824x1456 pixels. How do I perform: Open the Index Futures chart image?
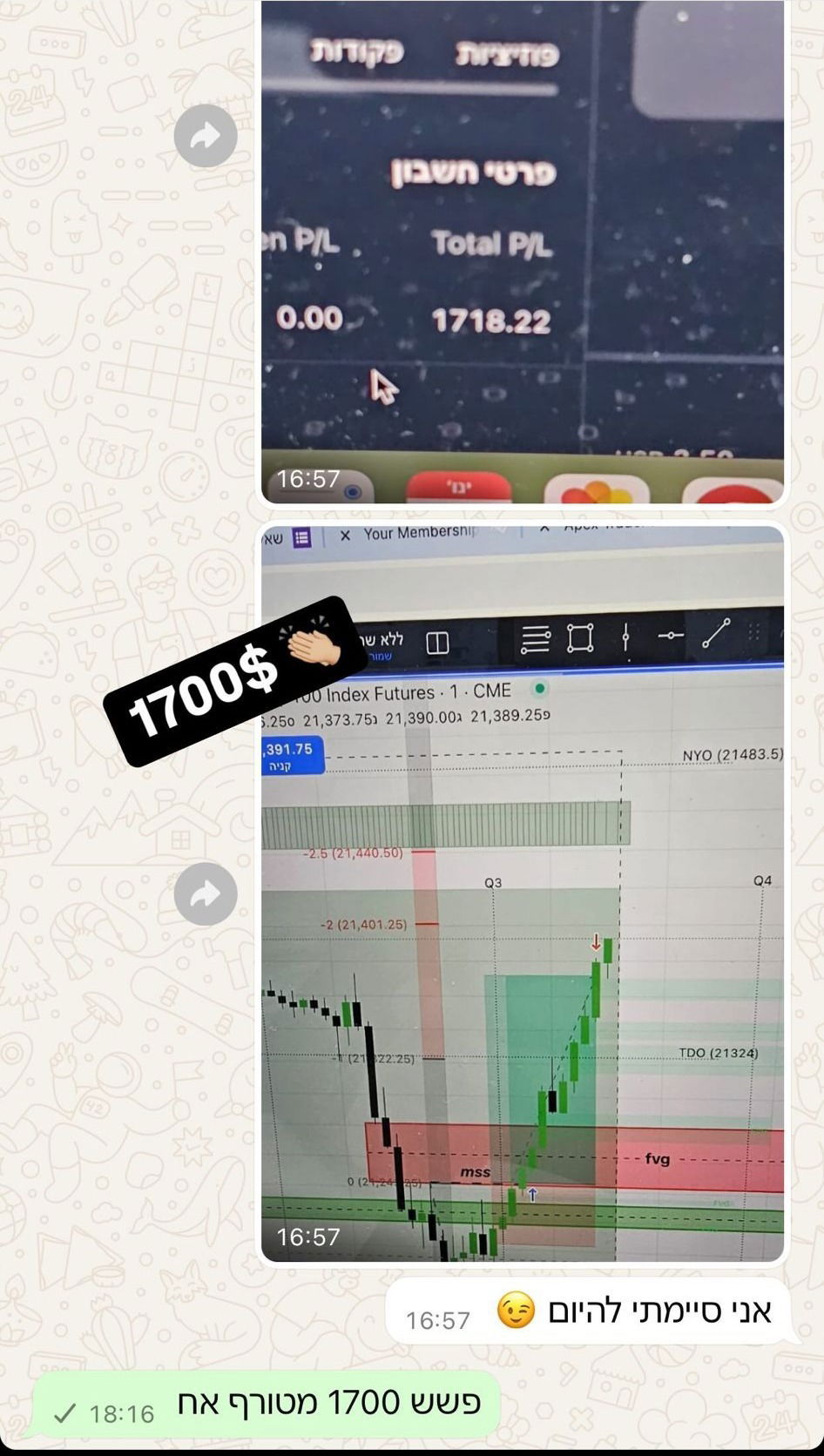523,958
